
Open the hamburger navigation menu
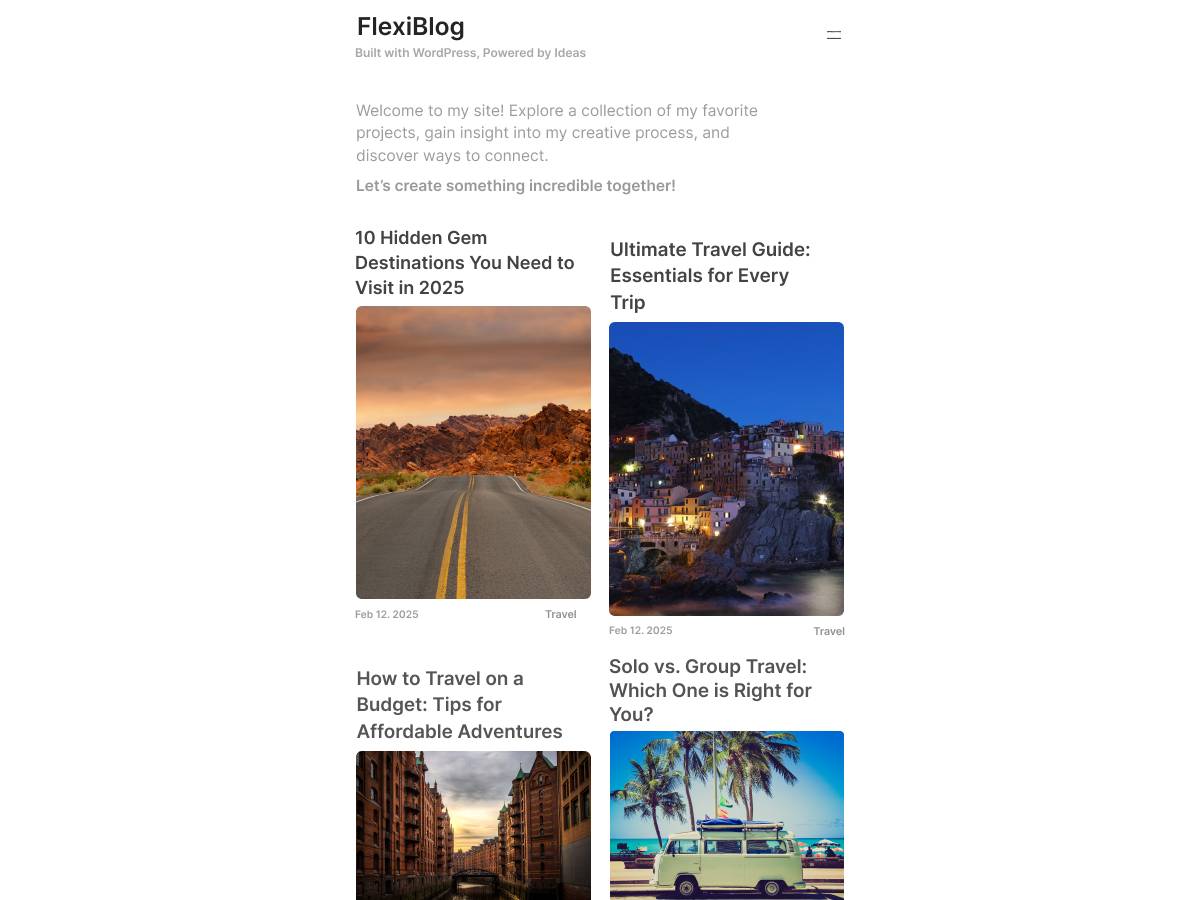tap(834, 35)
